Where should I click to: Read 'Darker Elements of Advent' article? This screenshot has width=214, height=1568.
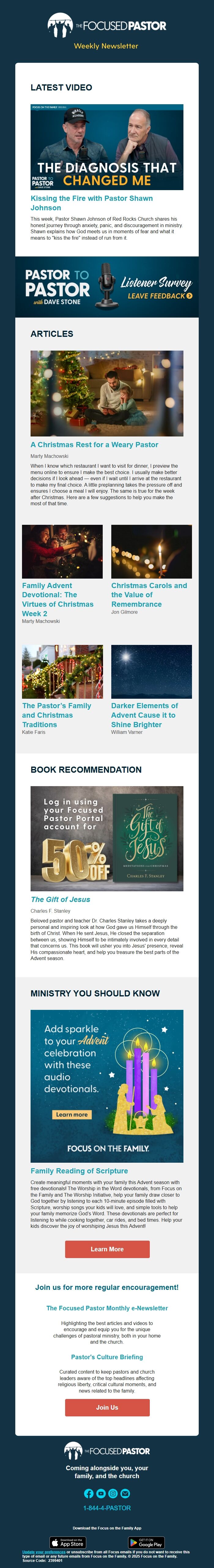click(x=144, y=715)
